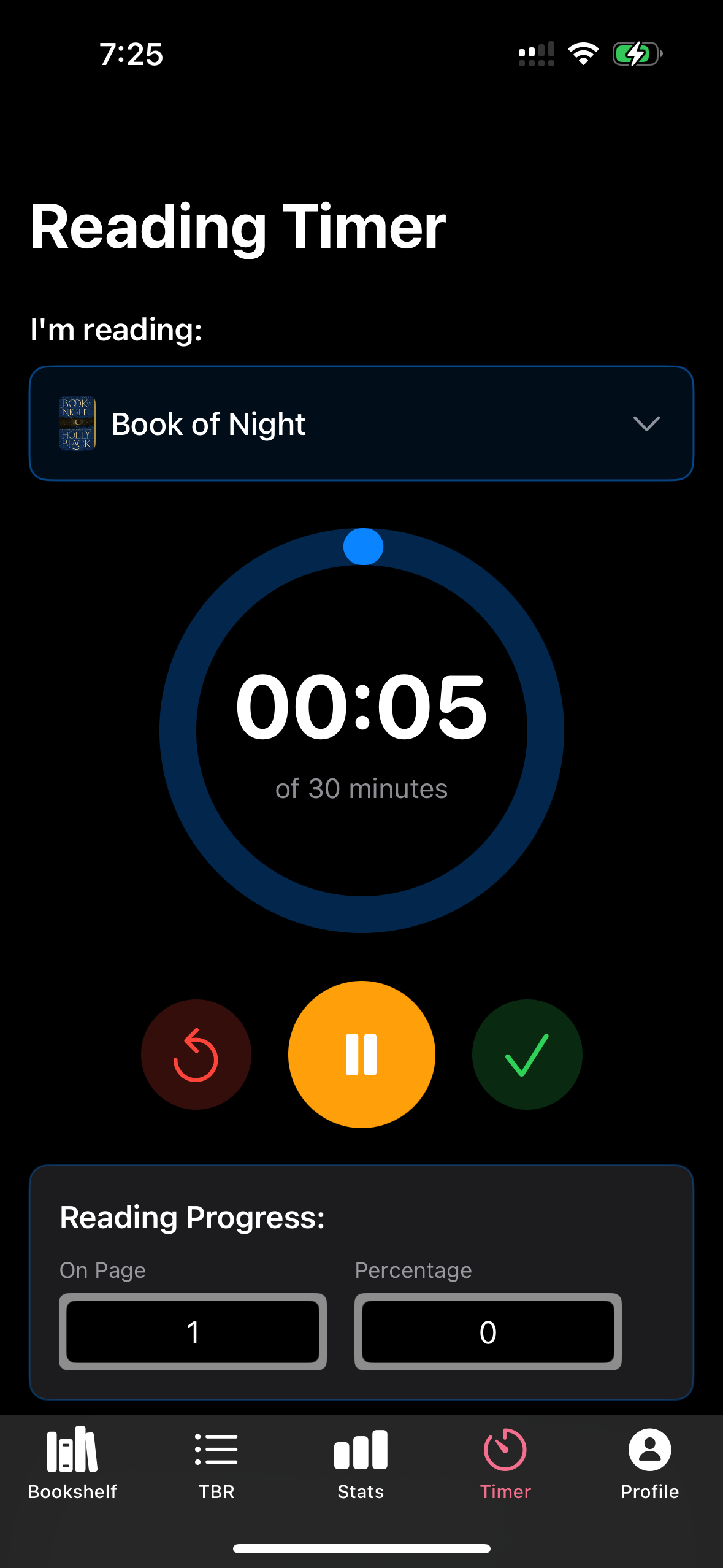Select the Timer tab

[505, 1463]
